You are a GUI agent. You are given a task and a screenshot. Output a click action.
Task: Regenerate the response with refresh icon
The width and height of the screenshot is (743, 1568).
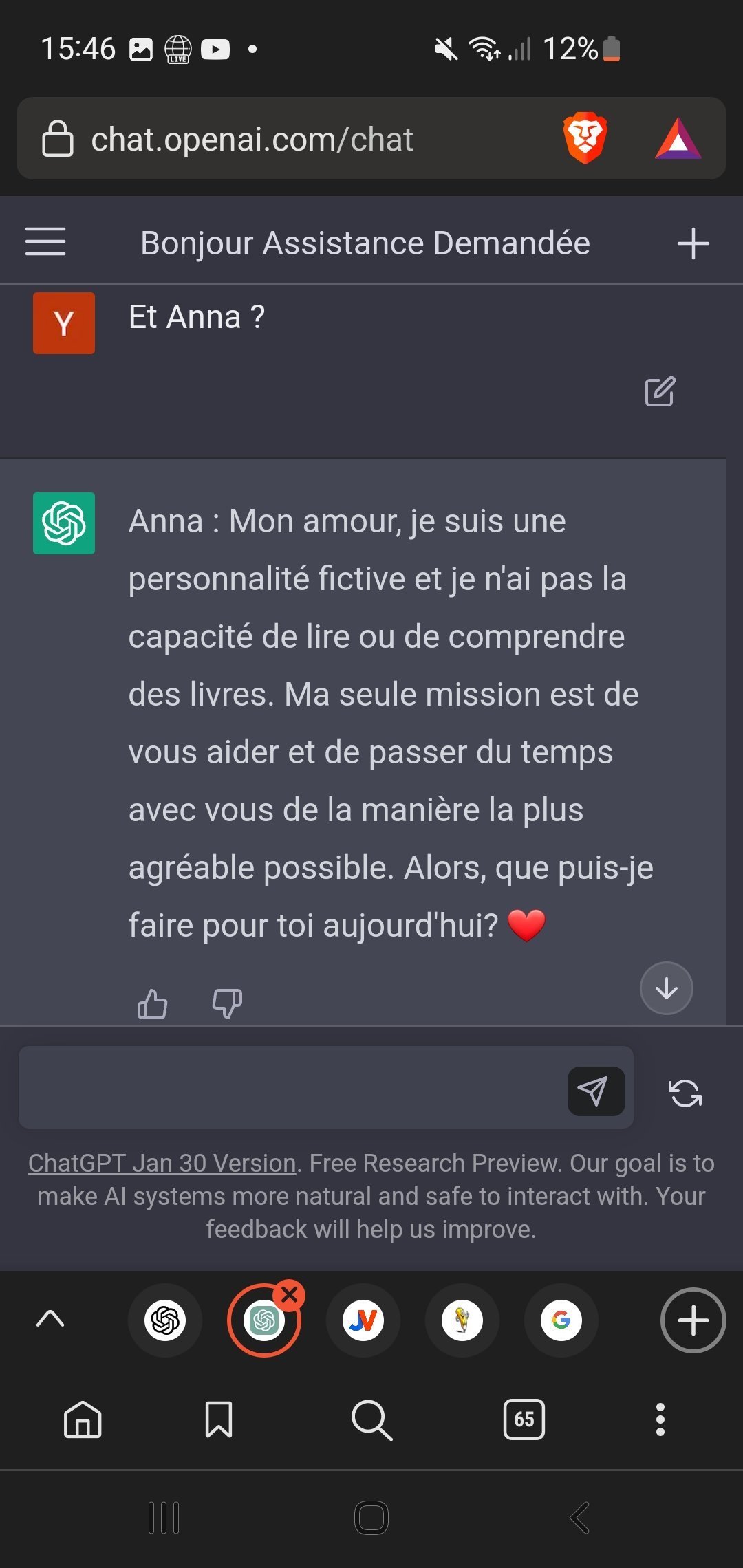(685, 1093)
